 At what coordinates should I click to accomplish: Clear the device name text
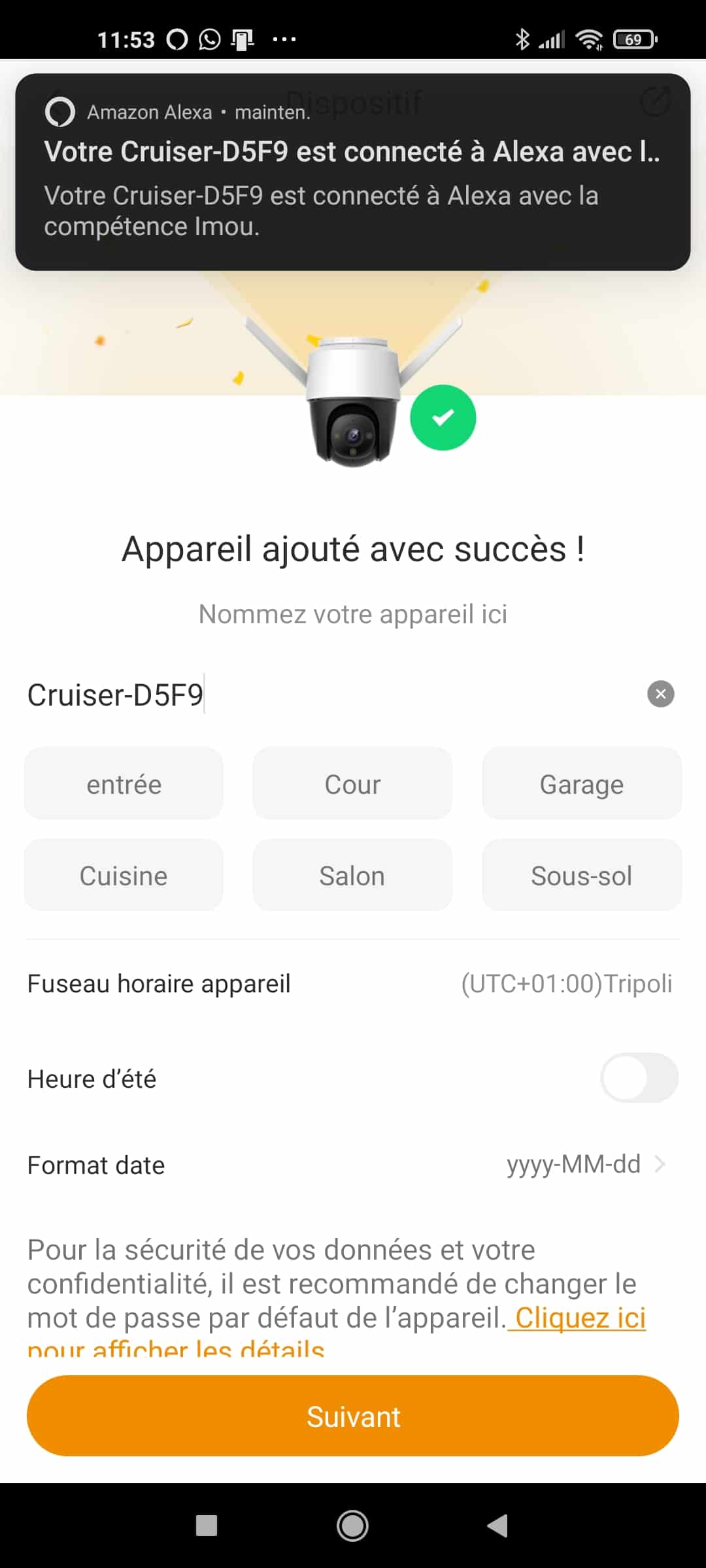tap(660, 694)
